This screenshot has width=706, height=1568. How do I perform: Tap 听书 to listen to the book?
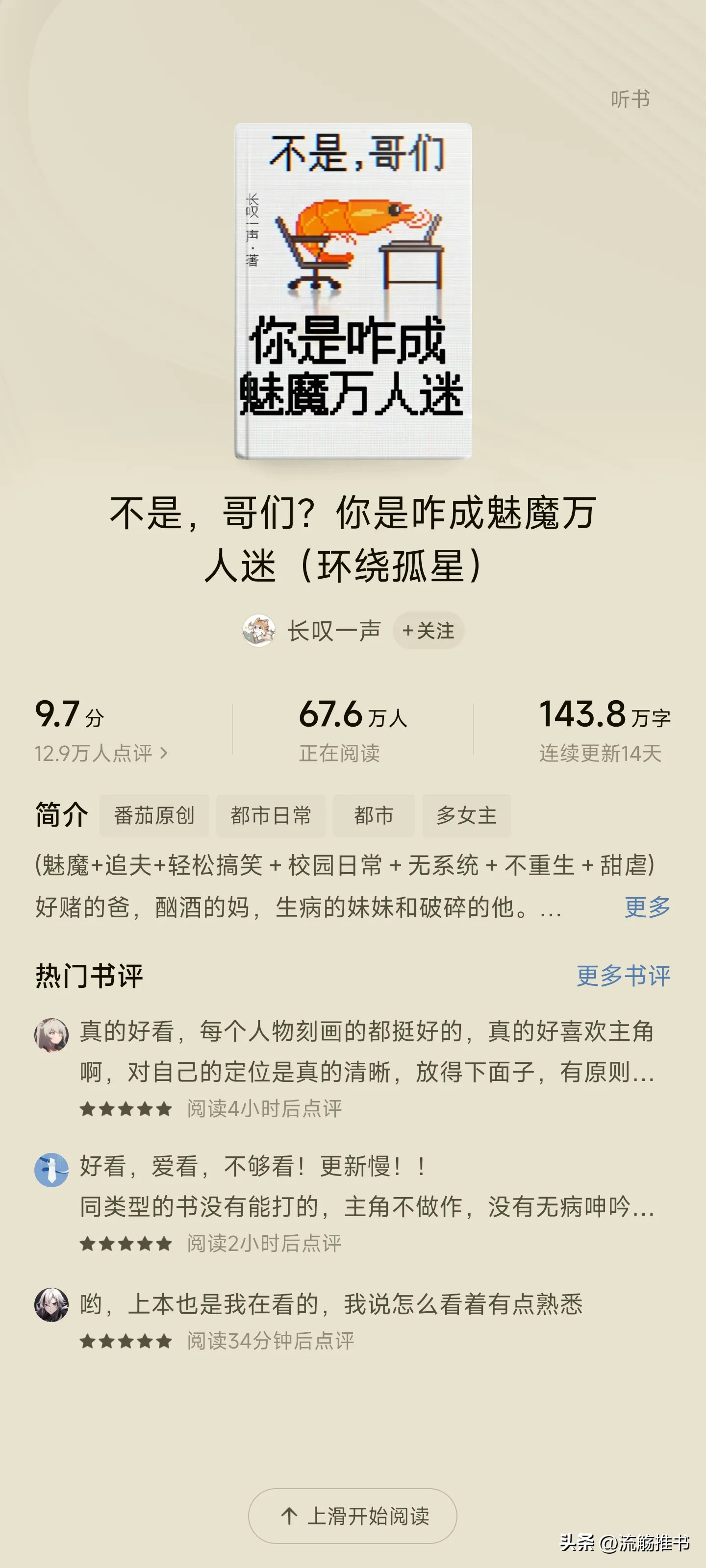point(630,98)
